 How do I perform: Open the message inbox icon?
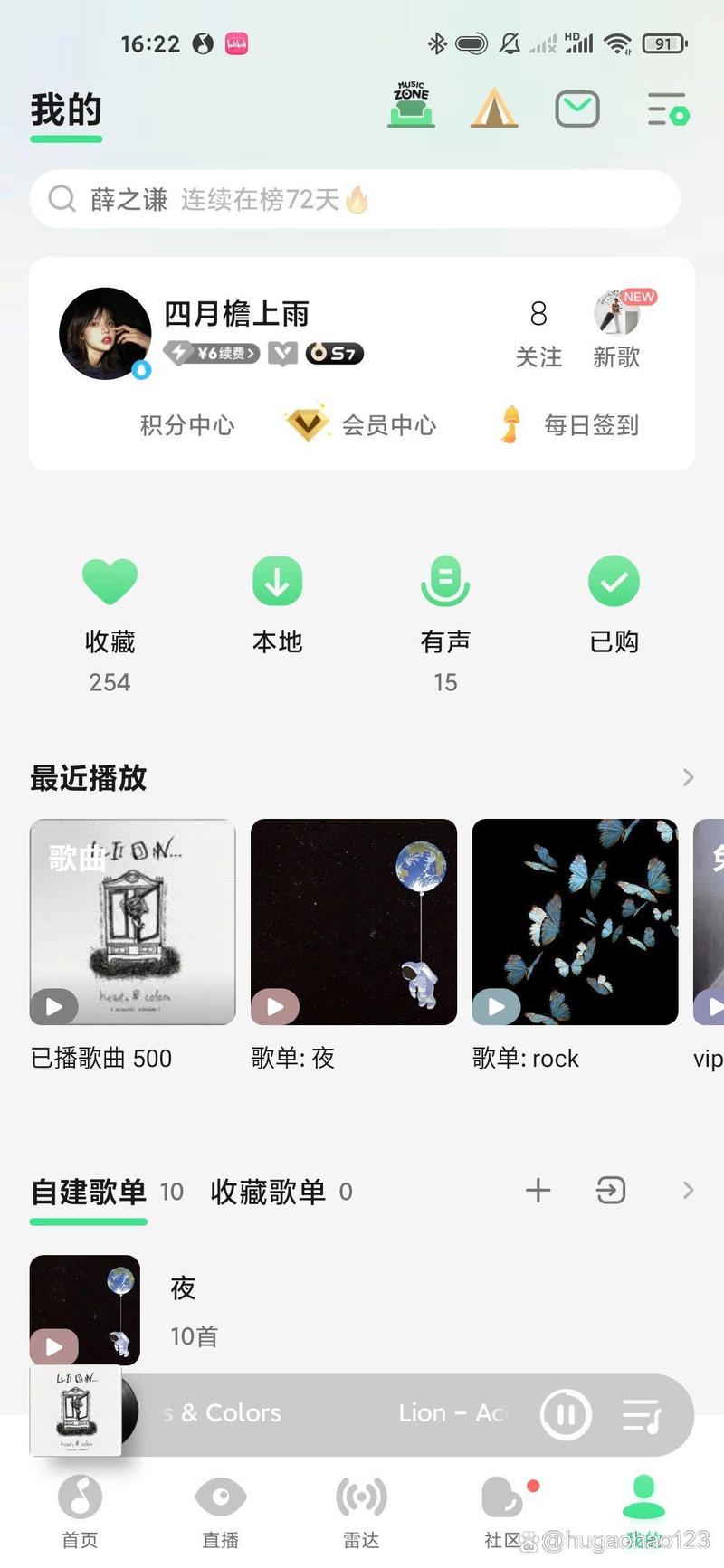577,108
